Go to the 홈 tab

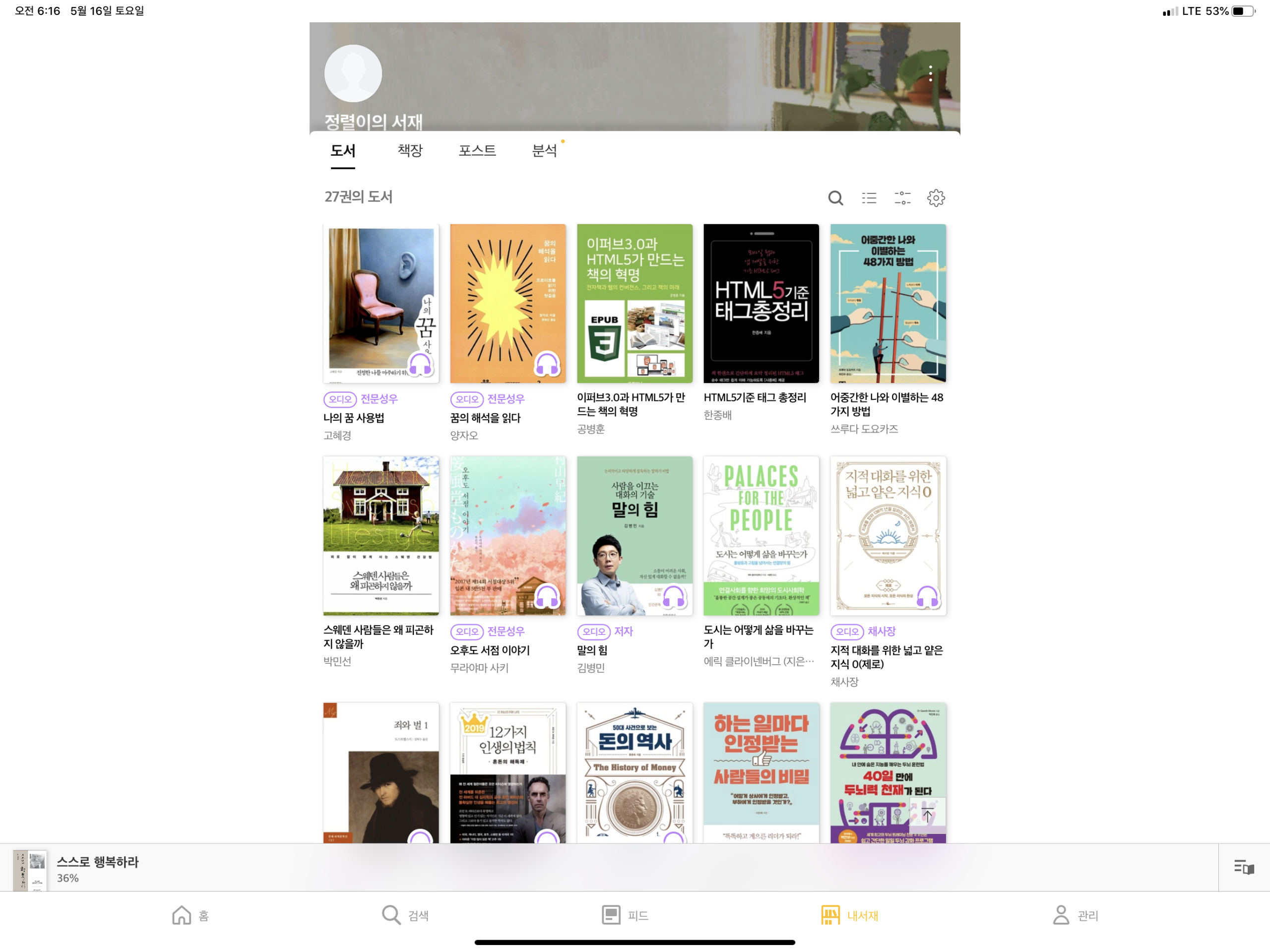190,915
